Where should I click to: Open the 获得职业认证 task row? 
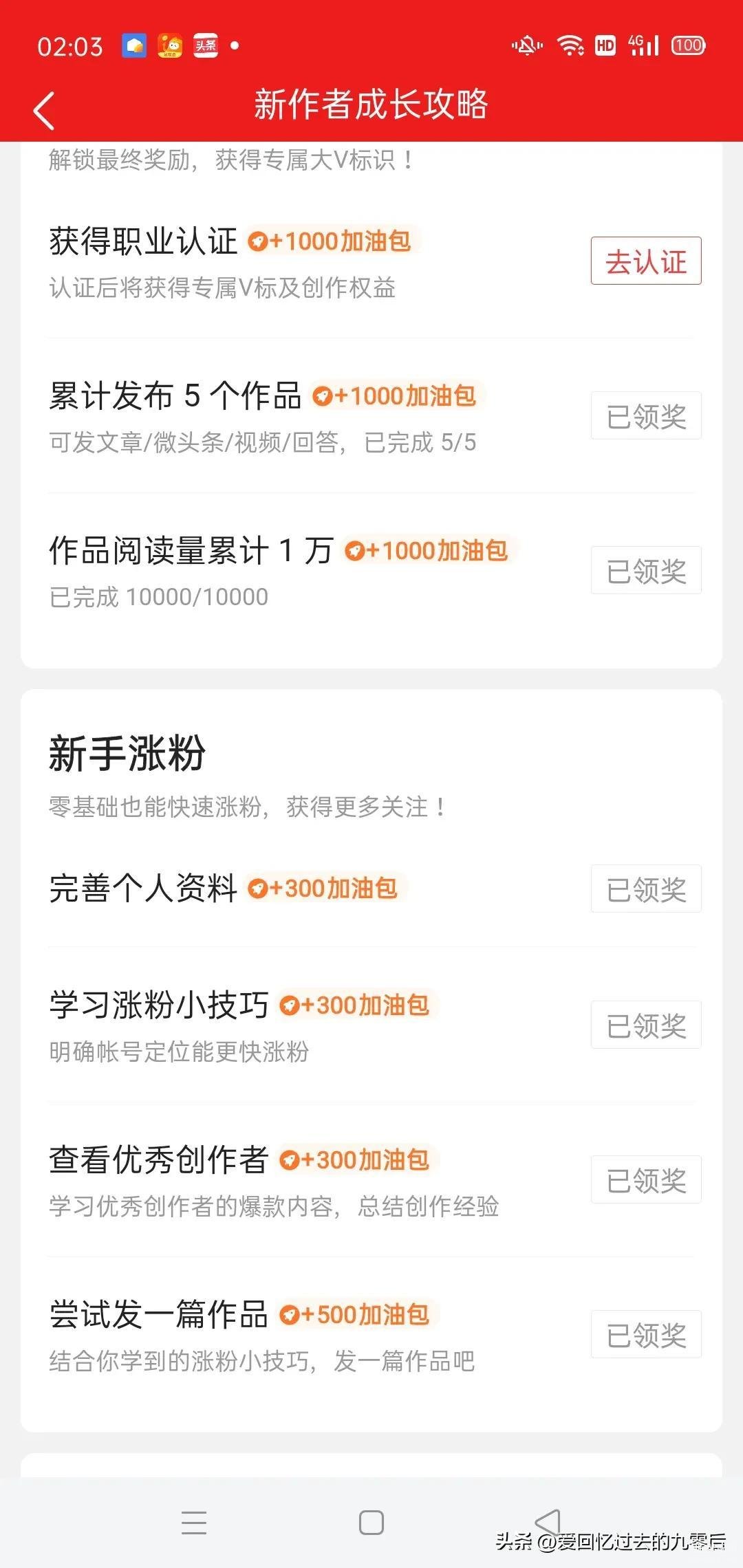[371, 262]
